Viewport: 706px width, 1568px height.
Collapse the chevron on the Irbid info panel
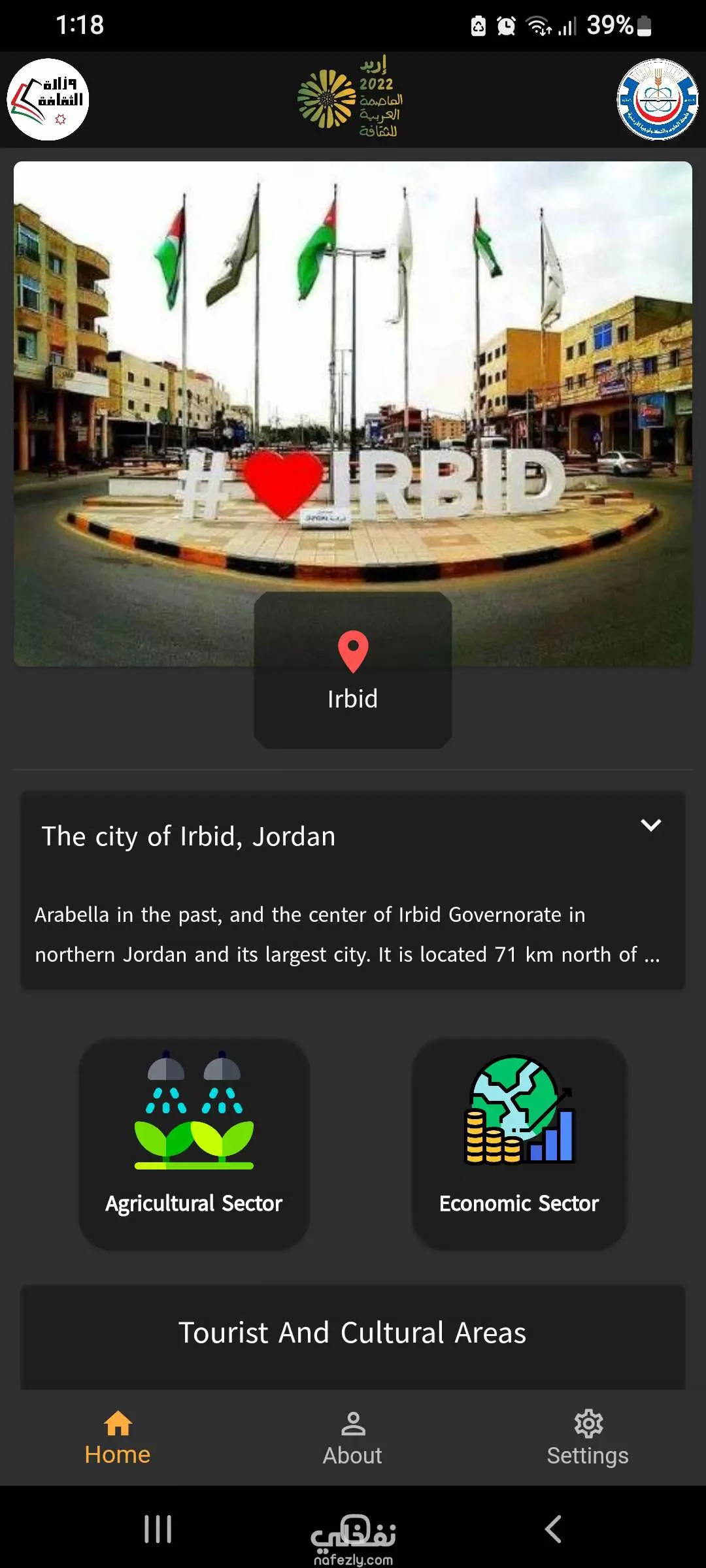[x=650, y=825]
